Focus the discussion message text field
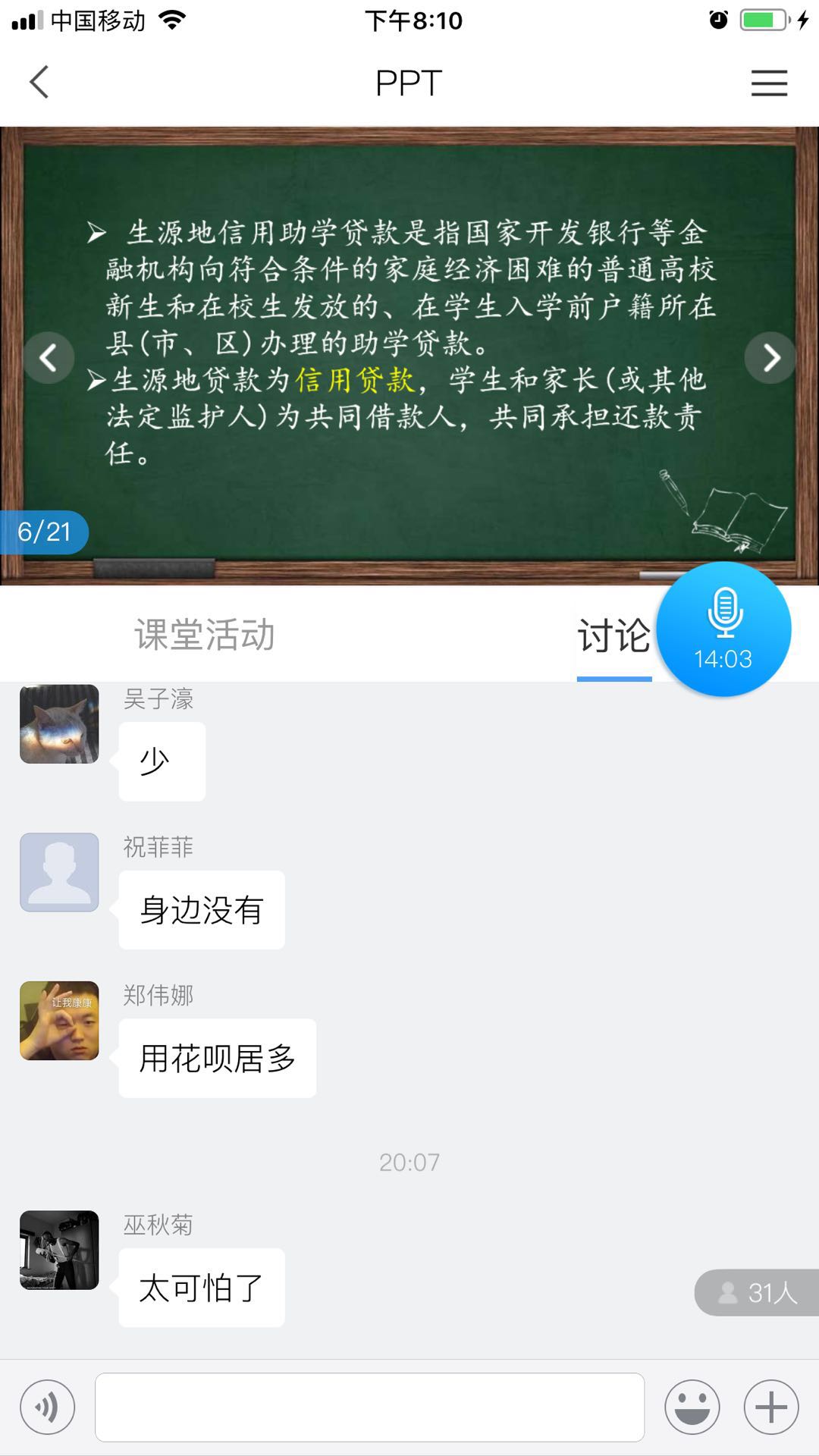This screenshot has height=1456, width=819. 369,1407
